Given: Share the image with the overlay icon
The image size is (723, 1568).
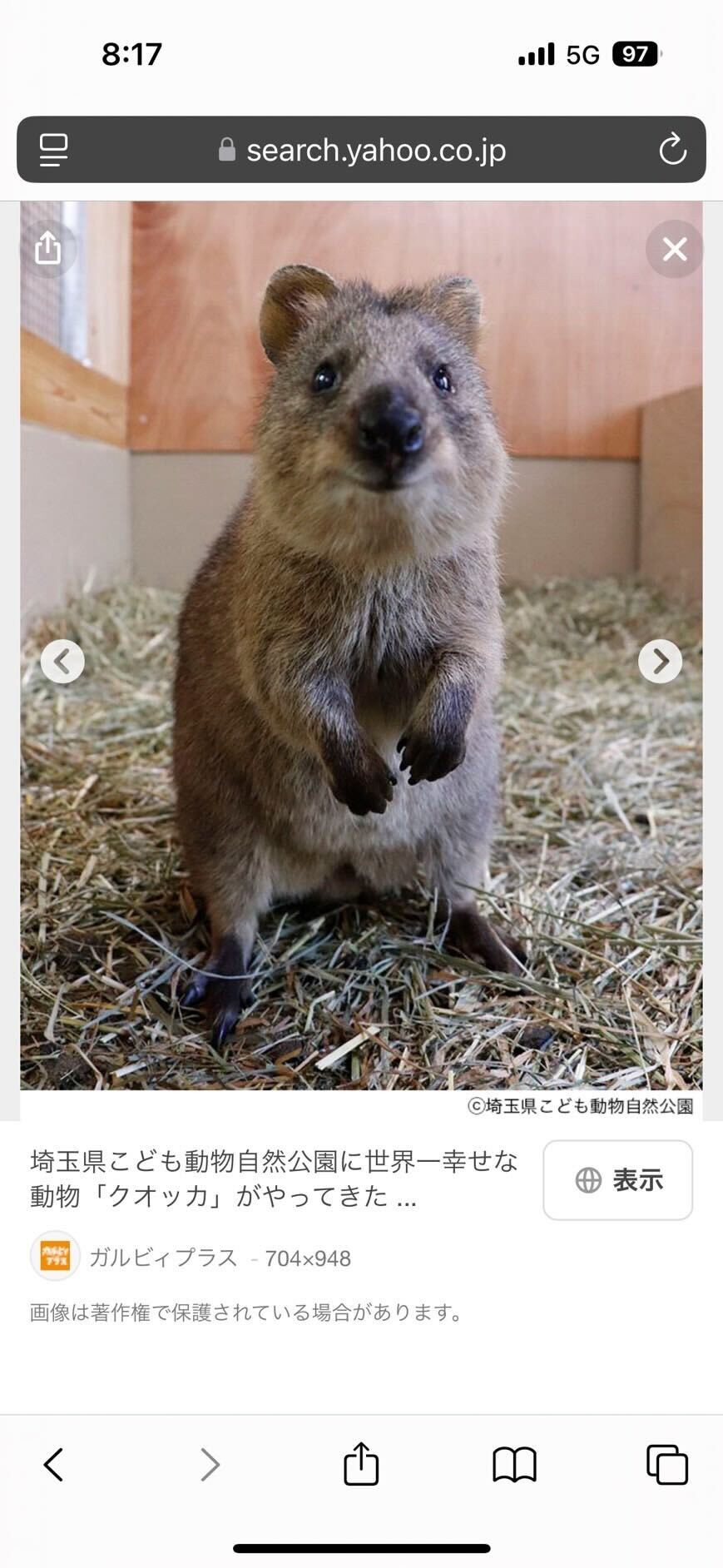Looking at the screenshot, I should coord(48,248).
